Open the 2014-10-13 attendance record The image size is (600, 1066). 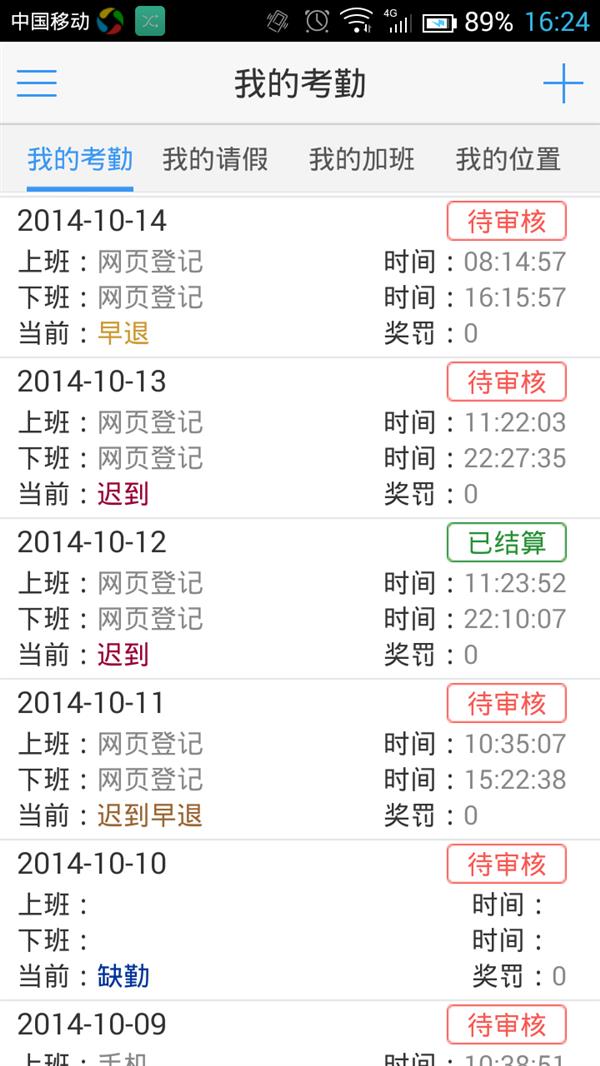[x=300, y=438]
